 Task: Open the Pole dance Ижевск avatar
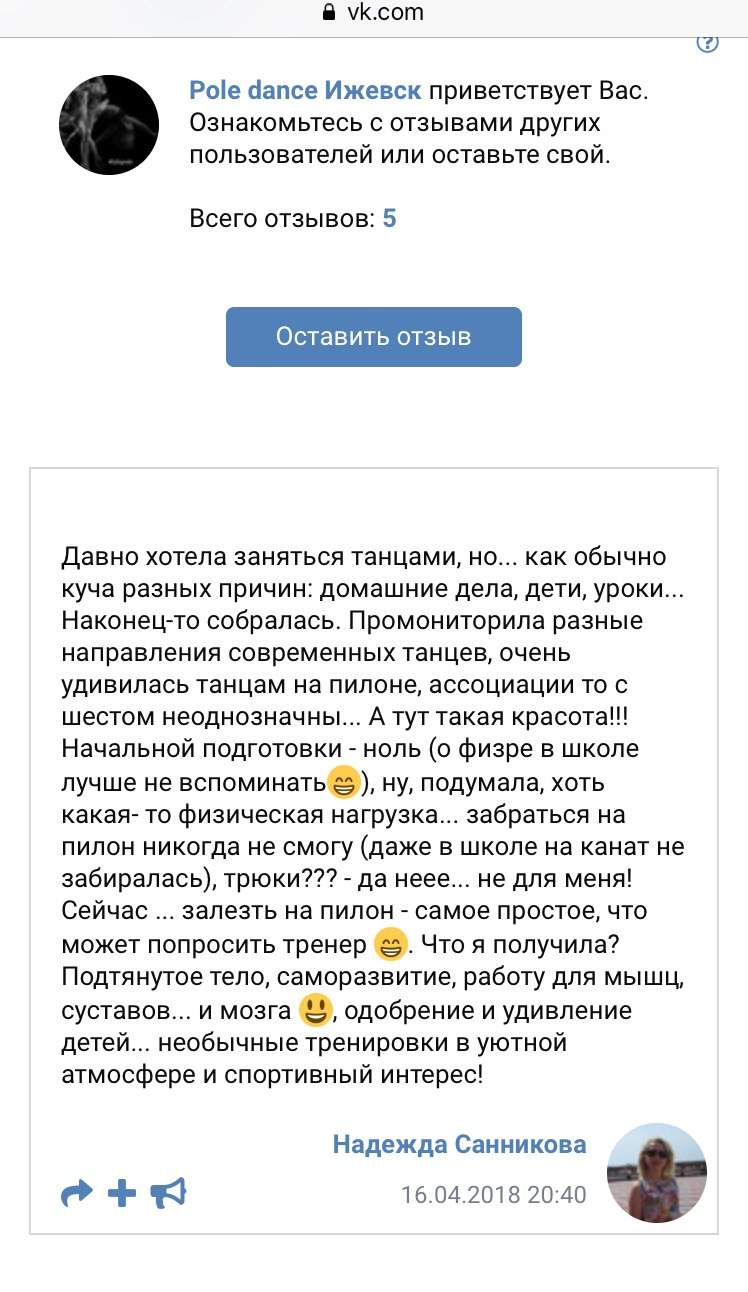110,124
